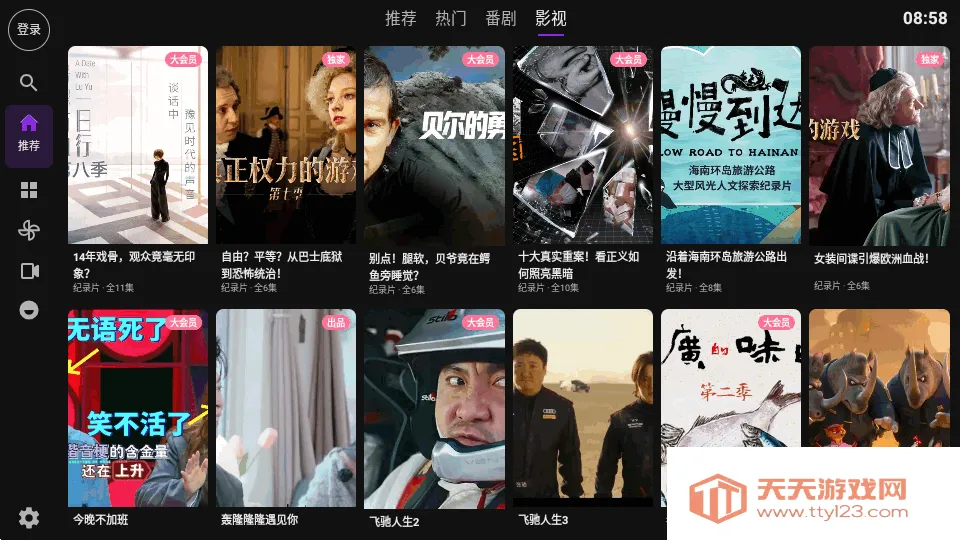Viewport: 960px width, 540px height.
Task: Open the search icon in sidebar
Action: click(x=29, y=83)
